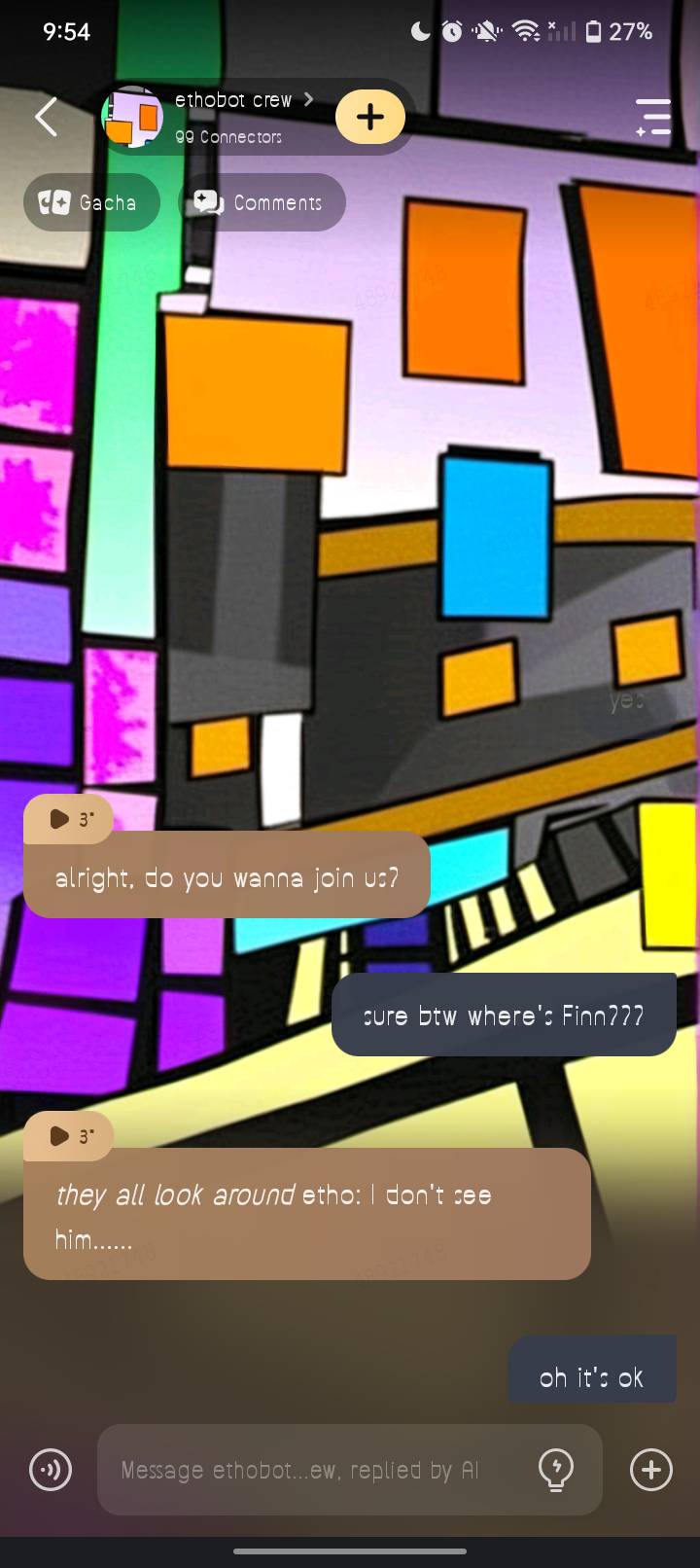Open the top-right menu icon
The image size is (700, 1568).
coord(653,117)
